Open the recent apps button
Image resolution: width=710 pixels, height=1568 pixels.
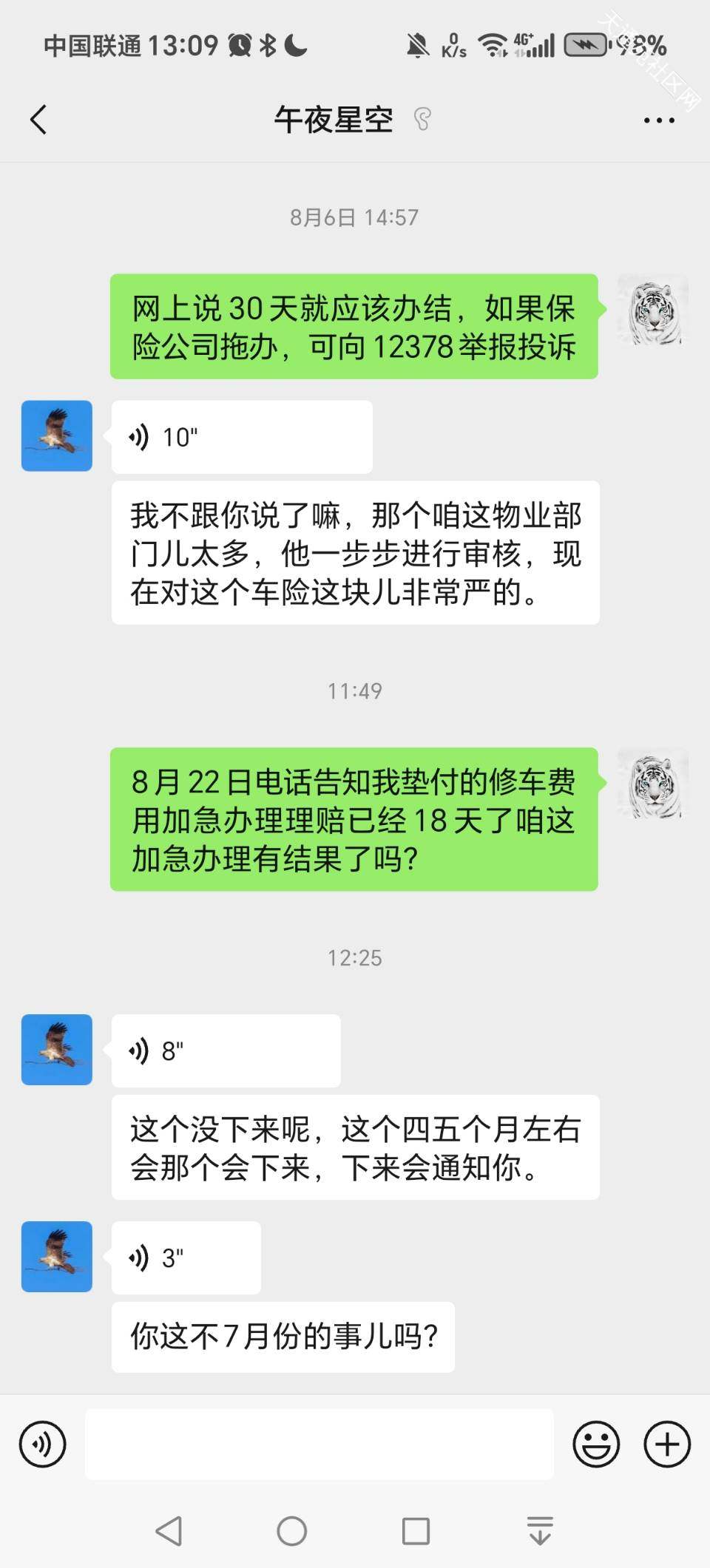point(416,1530)
